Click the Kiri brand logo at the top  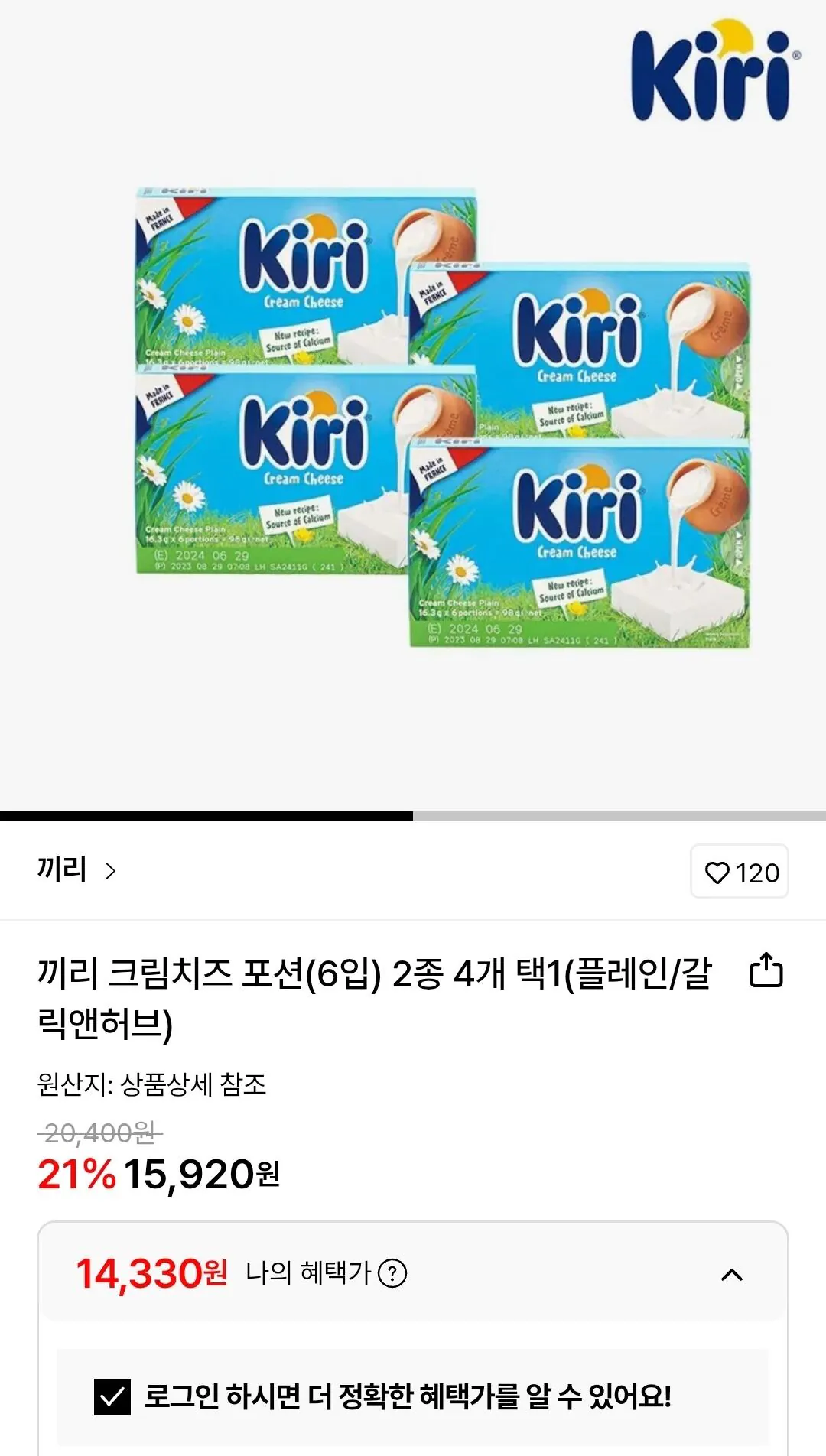click(711, 73)
